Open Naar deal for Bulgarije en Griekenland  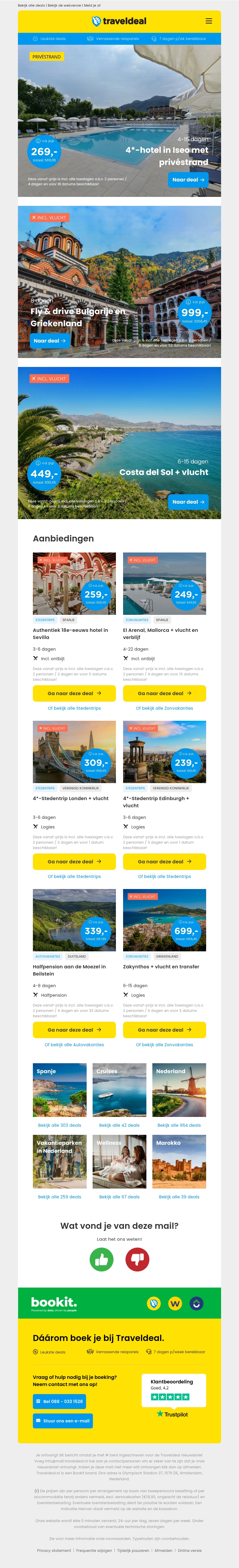click(x=49, y=341)
